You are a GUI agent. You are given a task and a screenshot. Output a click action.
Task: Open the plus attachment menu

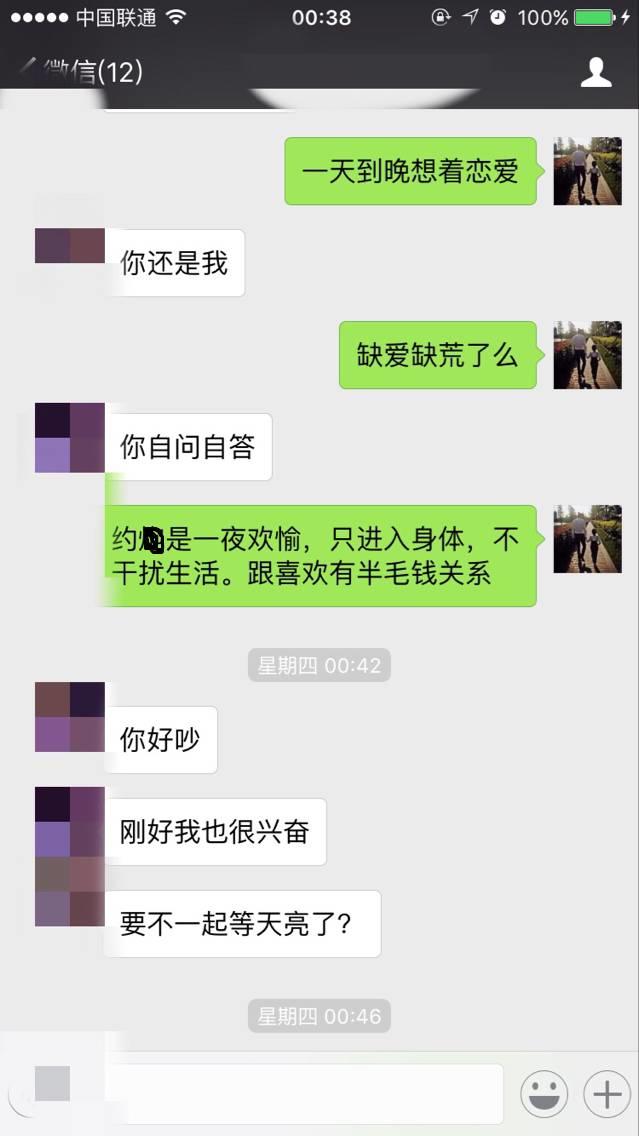606,1094
